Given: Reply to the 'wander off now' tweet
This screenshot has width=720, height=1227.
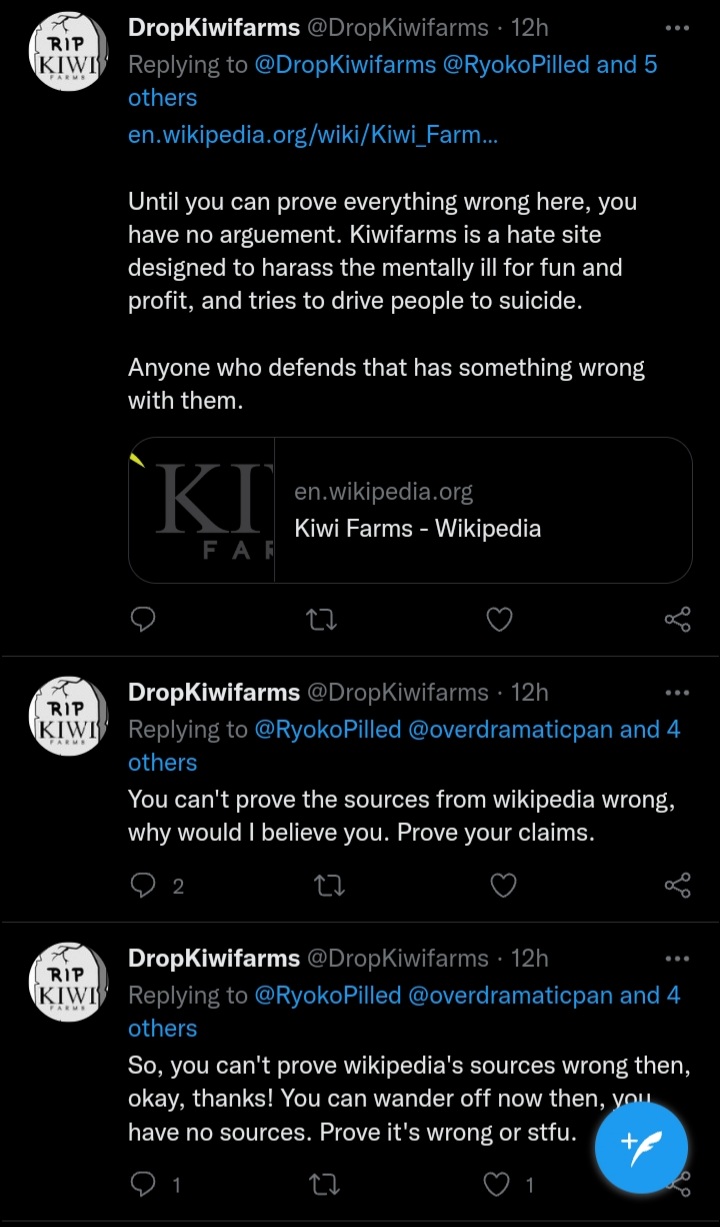Looking at the screenshot, I should click(x=144, y=1184).
